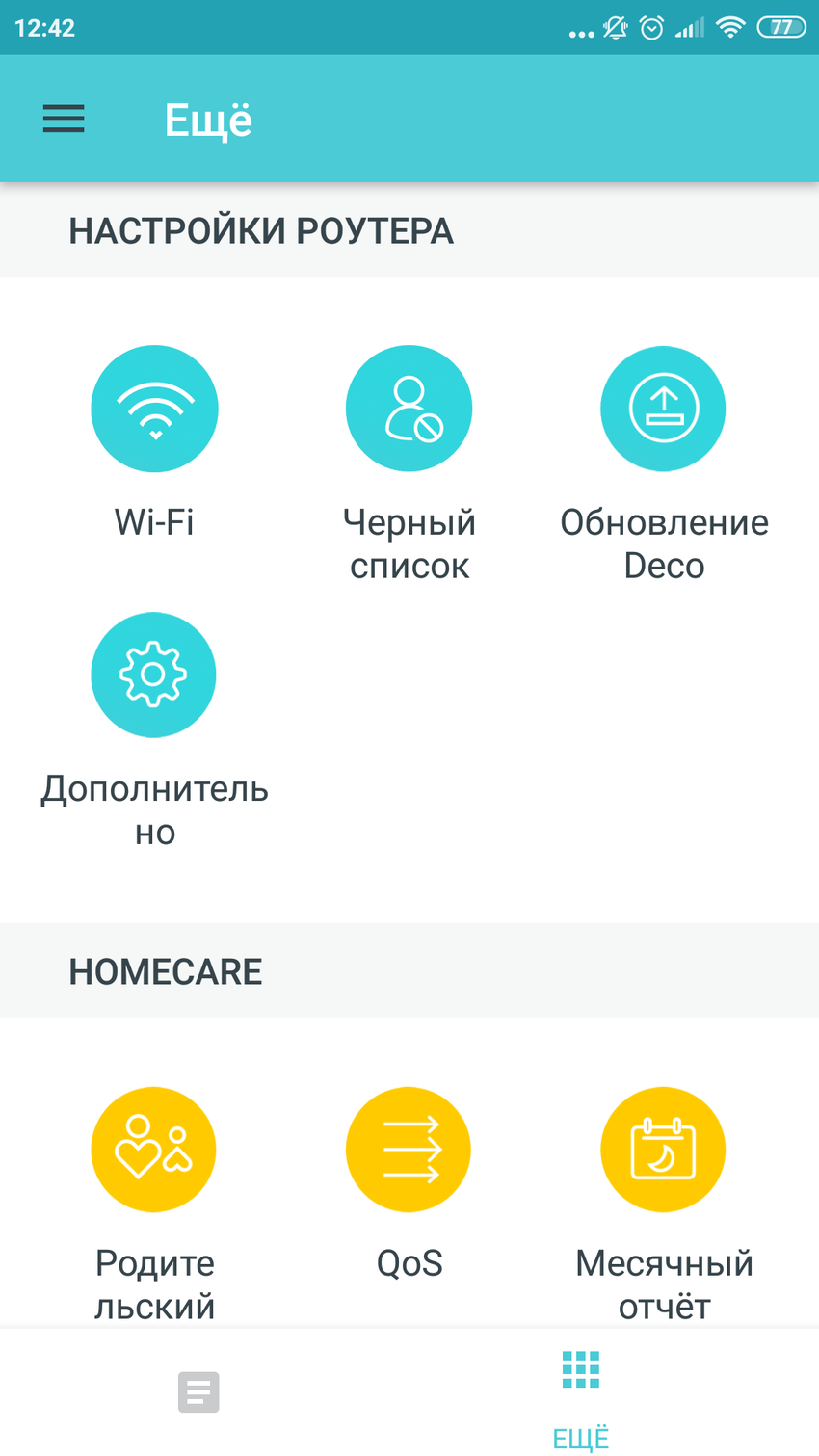Viewport: 819px width, 1456px height.
Task: Open QoS settings
Action: pos(409,1150)
